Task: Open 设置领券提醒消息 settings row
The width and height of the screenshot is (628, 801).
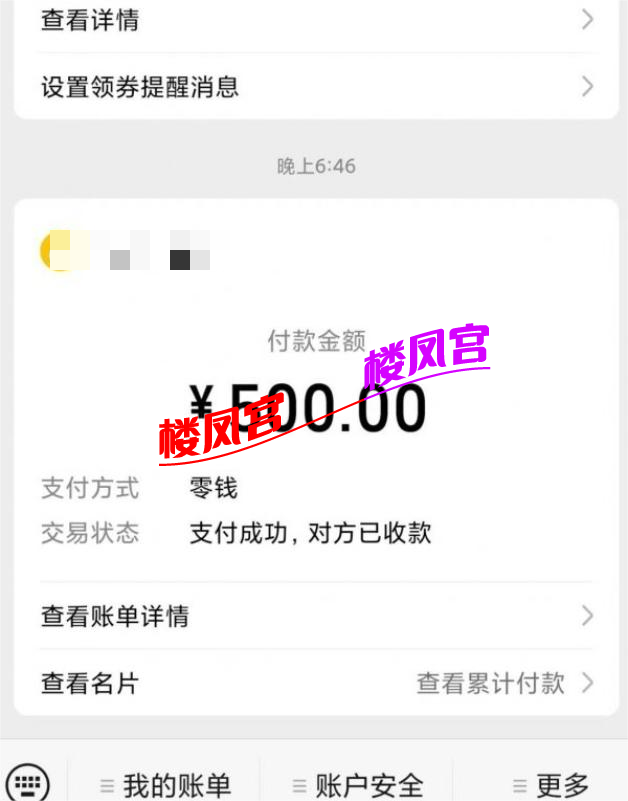Action: pyautogui.click(x=315, y=86)
